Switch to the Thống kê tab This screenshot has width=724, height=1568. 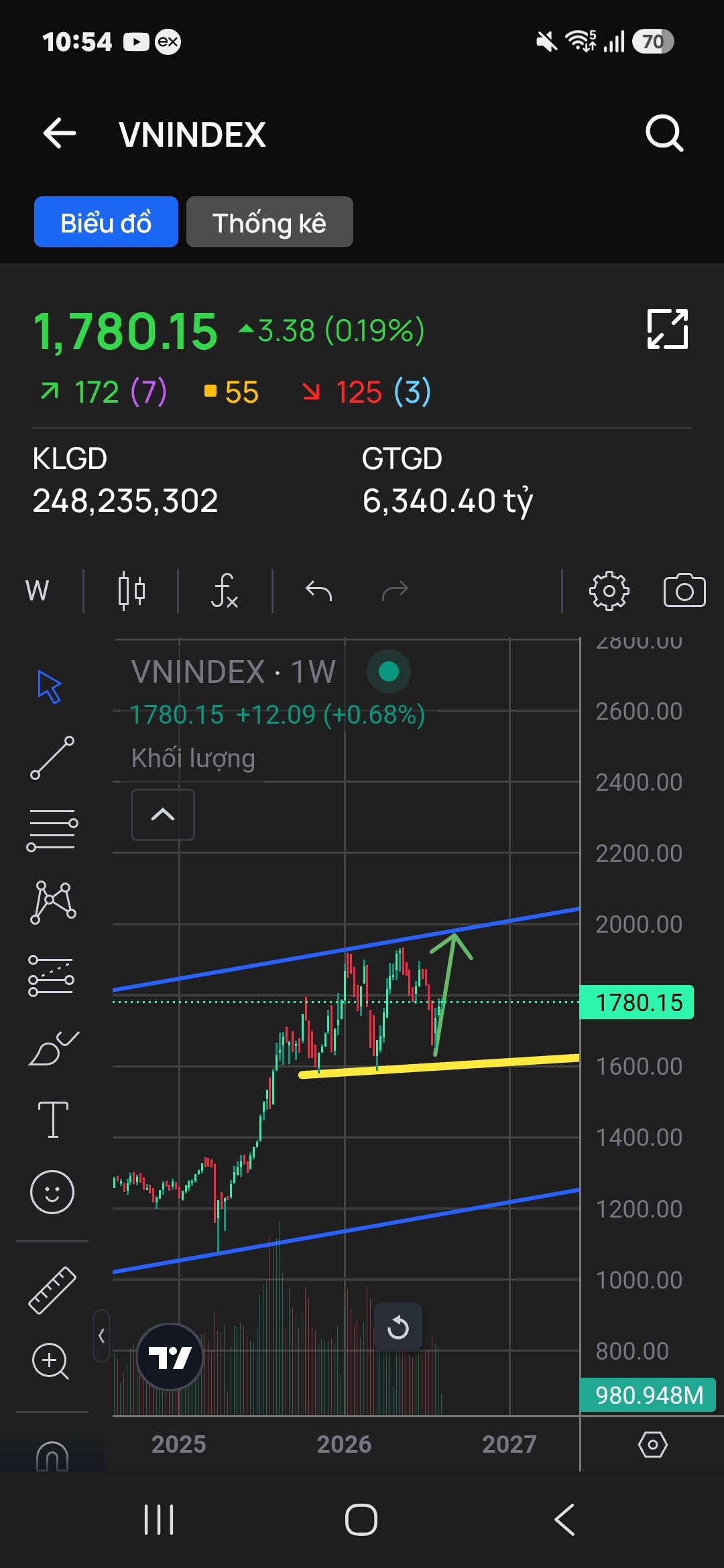(269, 222)
